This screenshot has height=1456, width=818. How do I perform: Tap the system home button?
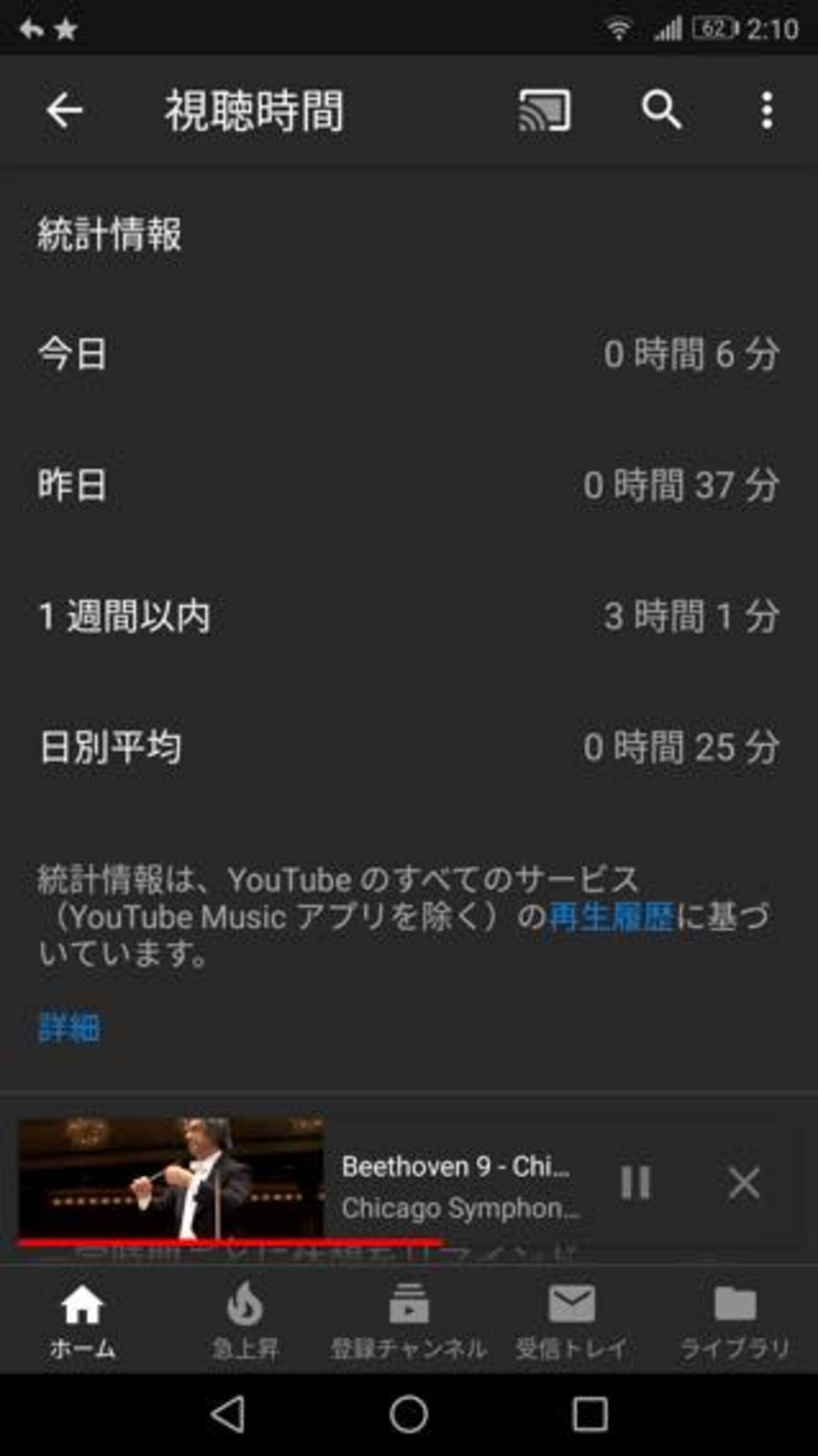tap(409, 1415)
